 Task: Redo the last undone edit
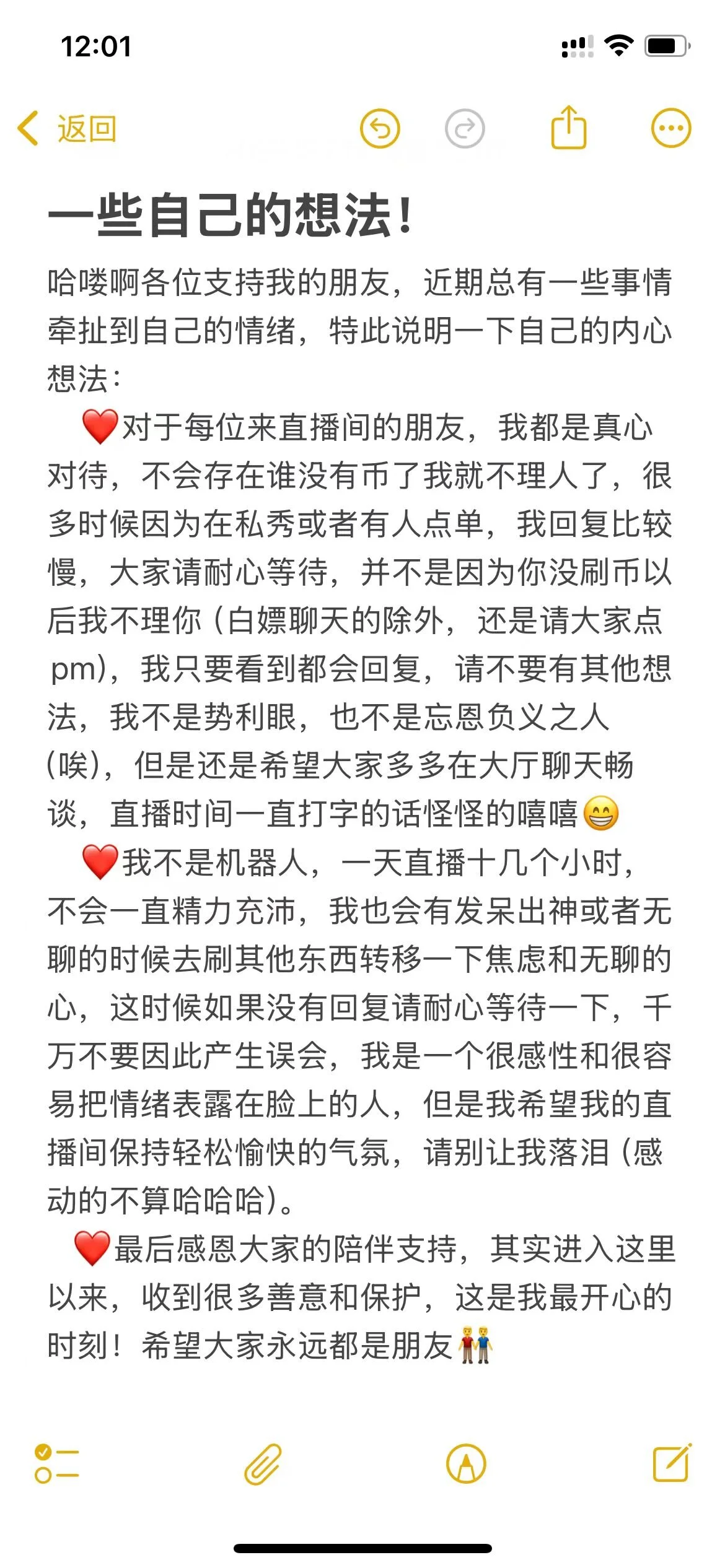coord(465,129)
